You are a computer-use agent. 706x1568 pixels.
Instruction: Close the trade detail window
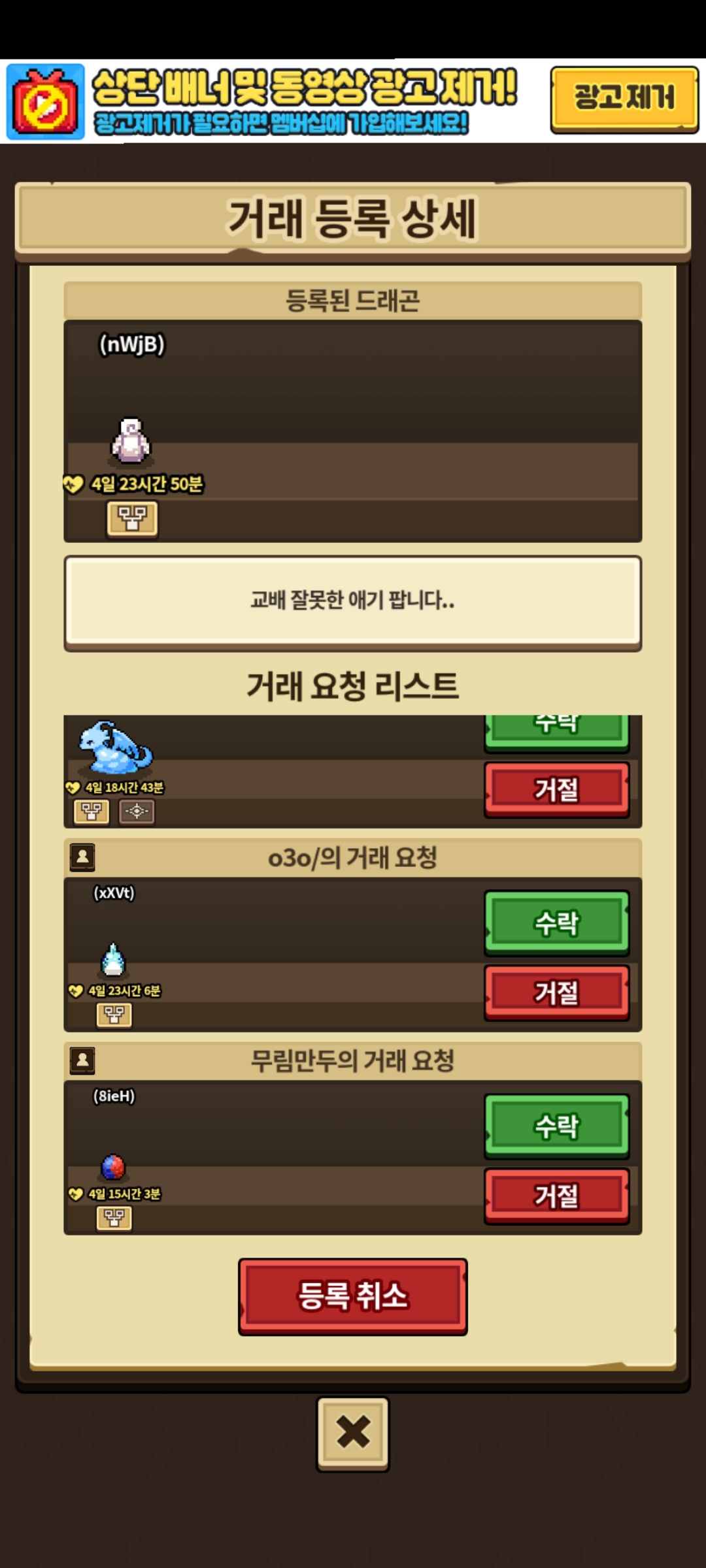tap(352, 1433)
